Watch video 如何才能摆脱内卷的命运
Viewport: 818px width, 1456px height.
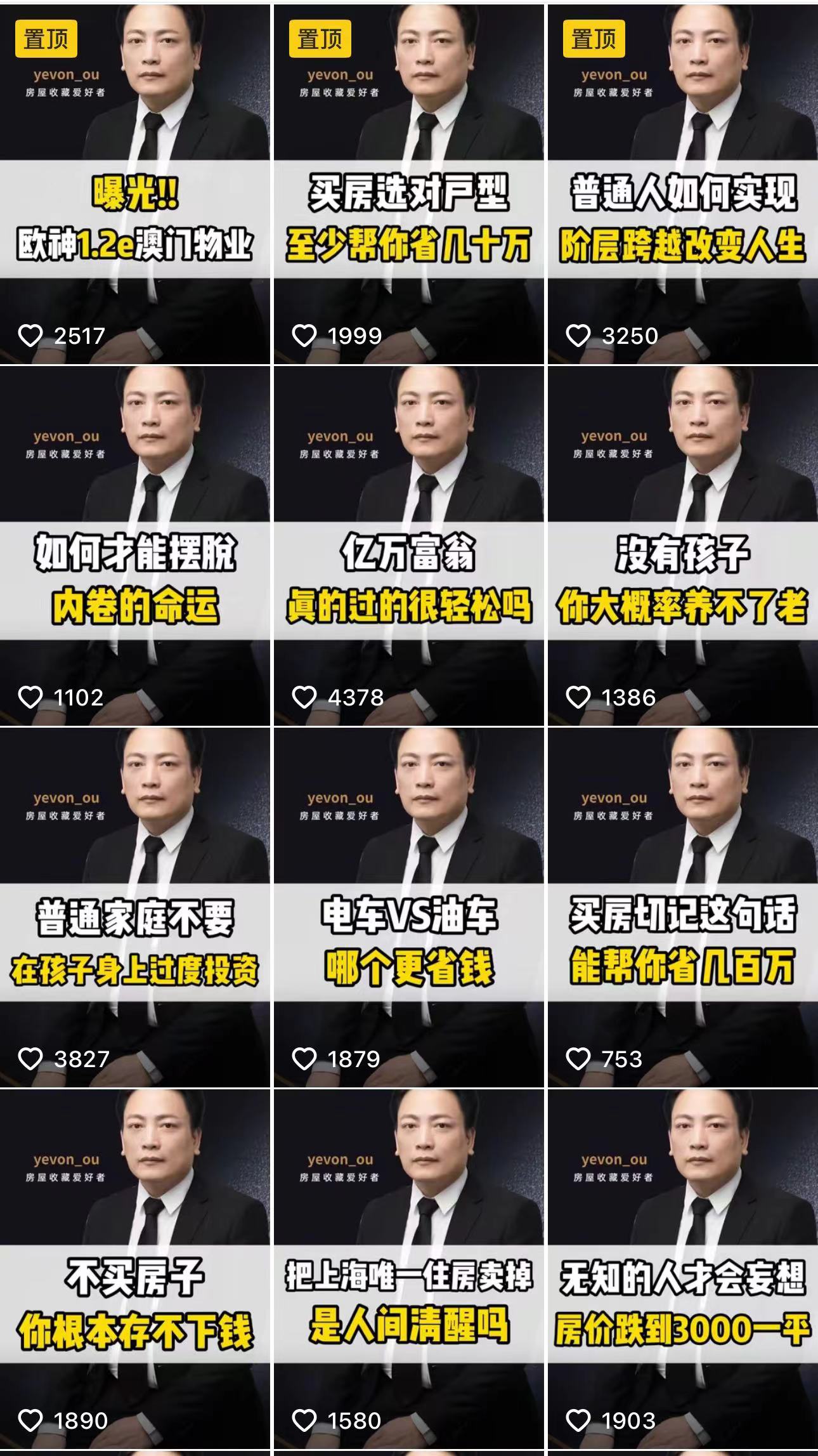tap(134, 580)
